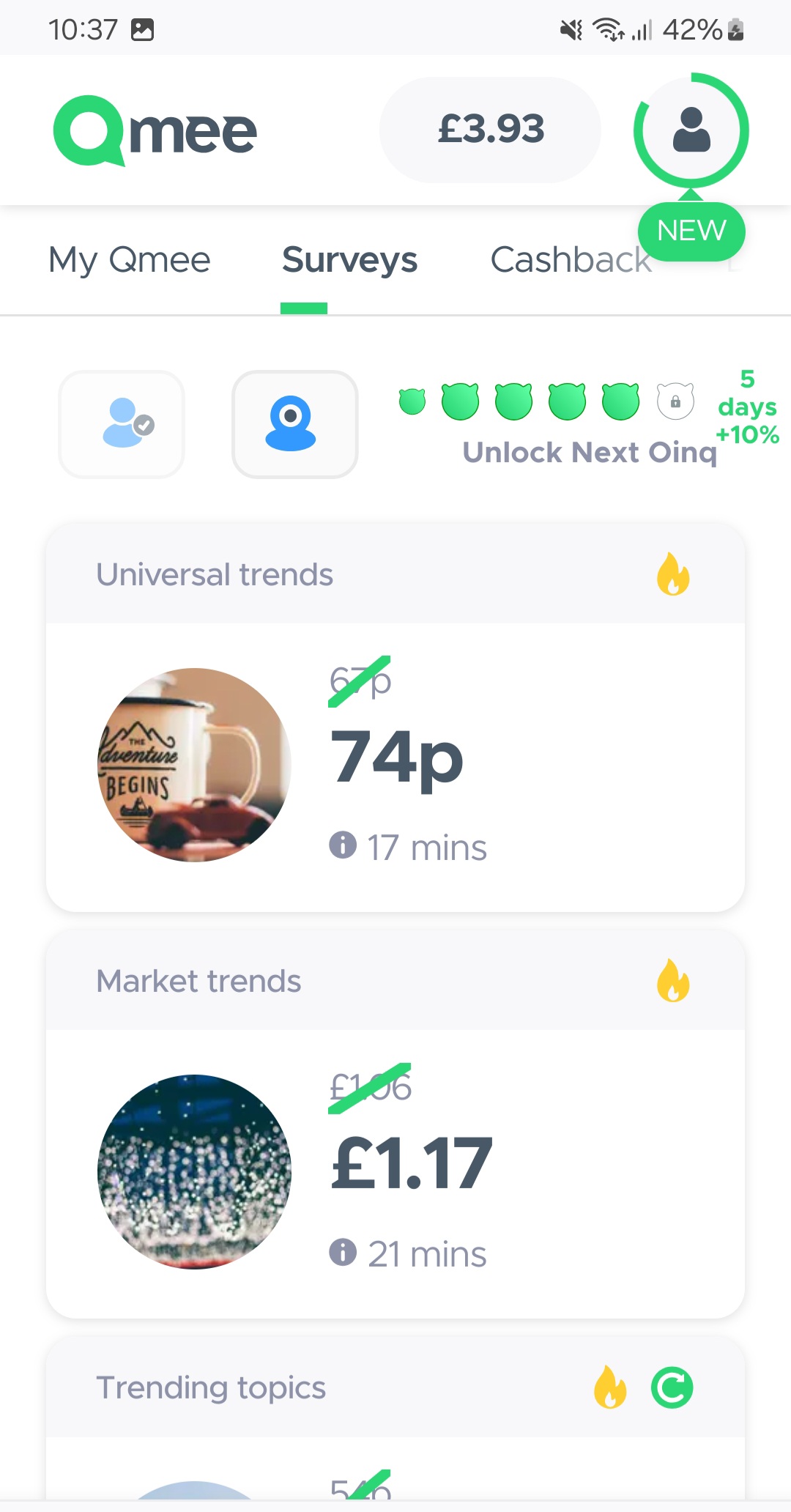Show info for the 17 mins survey
This screenshot has width=791, height=1512.
[343, 845]
